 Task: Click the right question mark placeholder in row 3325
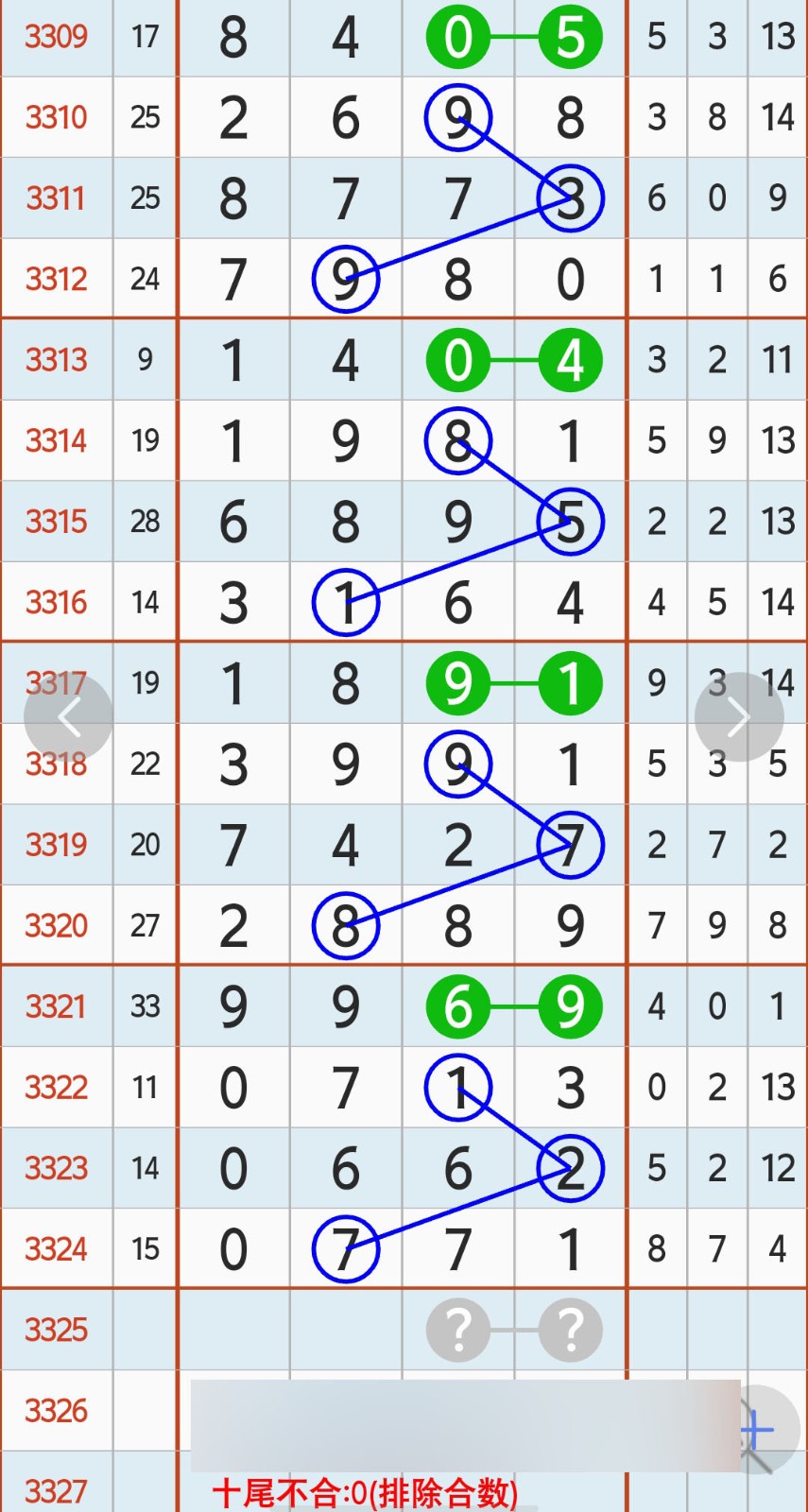click(571, 1330)
